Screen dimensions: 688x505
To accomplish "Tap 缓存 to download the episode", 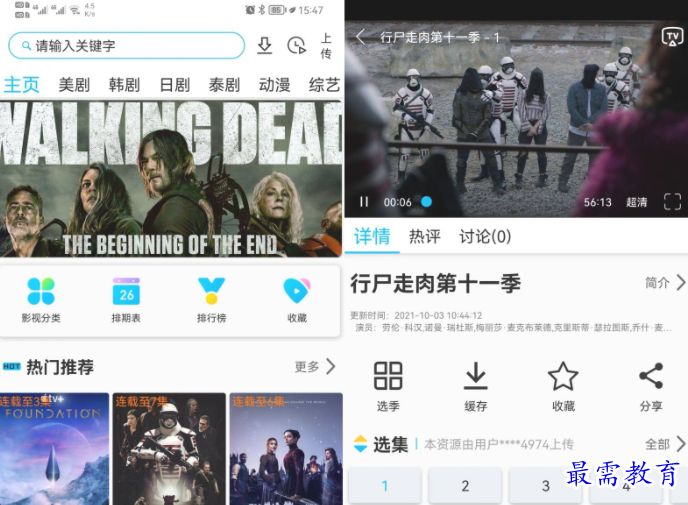I will tap(475, 386).
